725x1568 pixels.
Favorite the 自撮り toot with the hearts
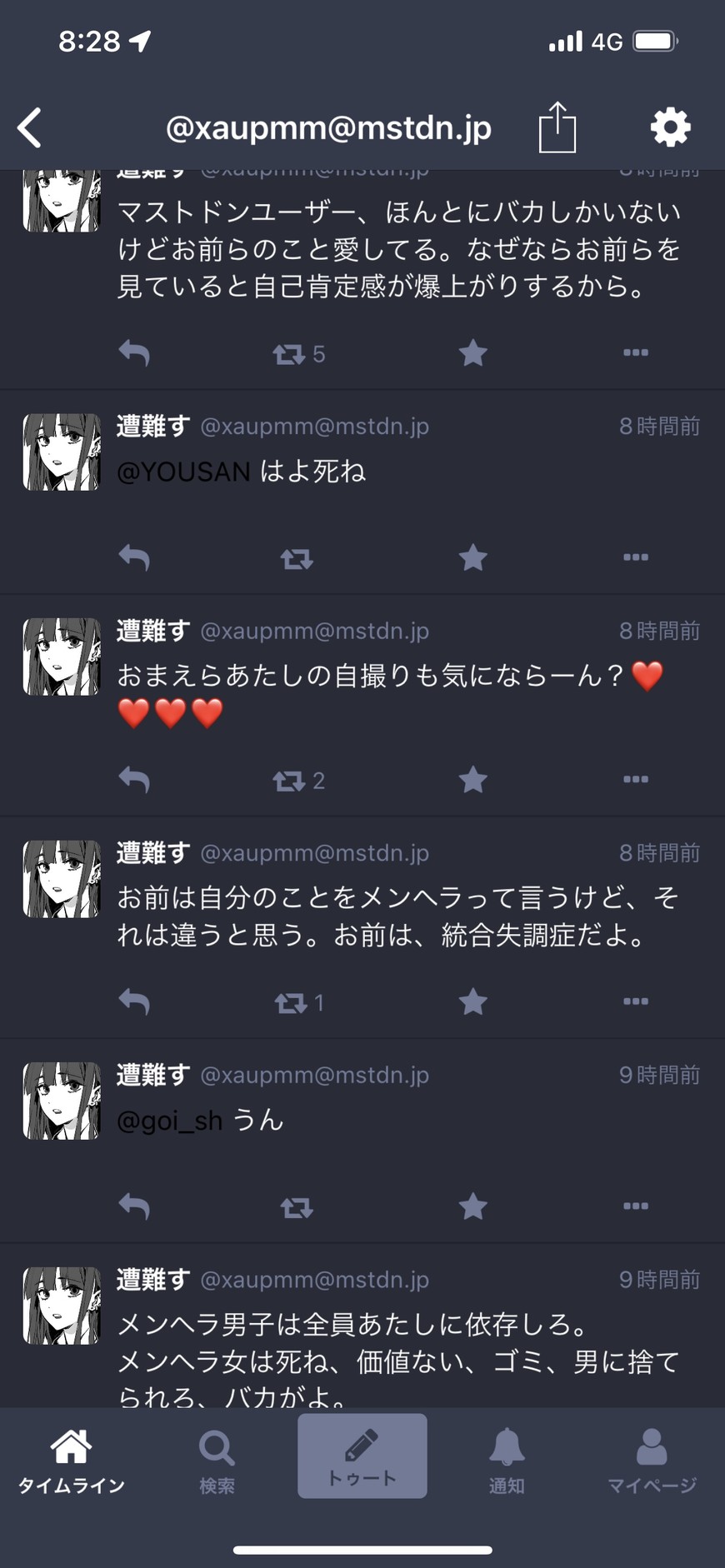pos(472,780)
